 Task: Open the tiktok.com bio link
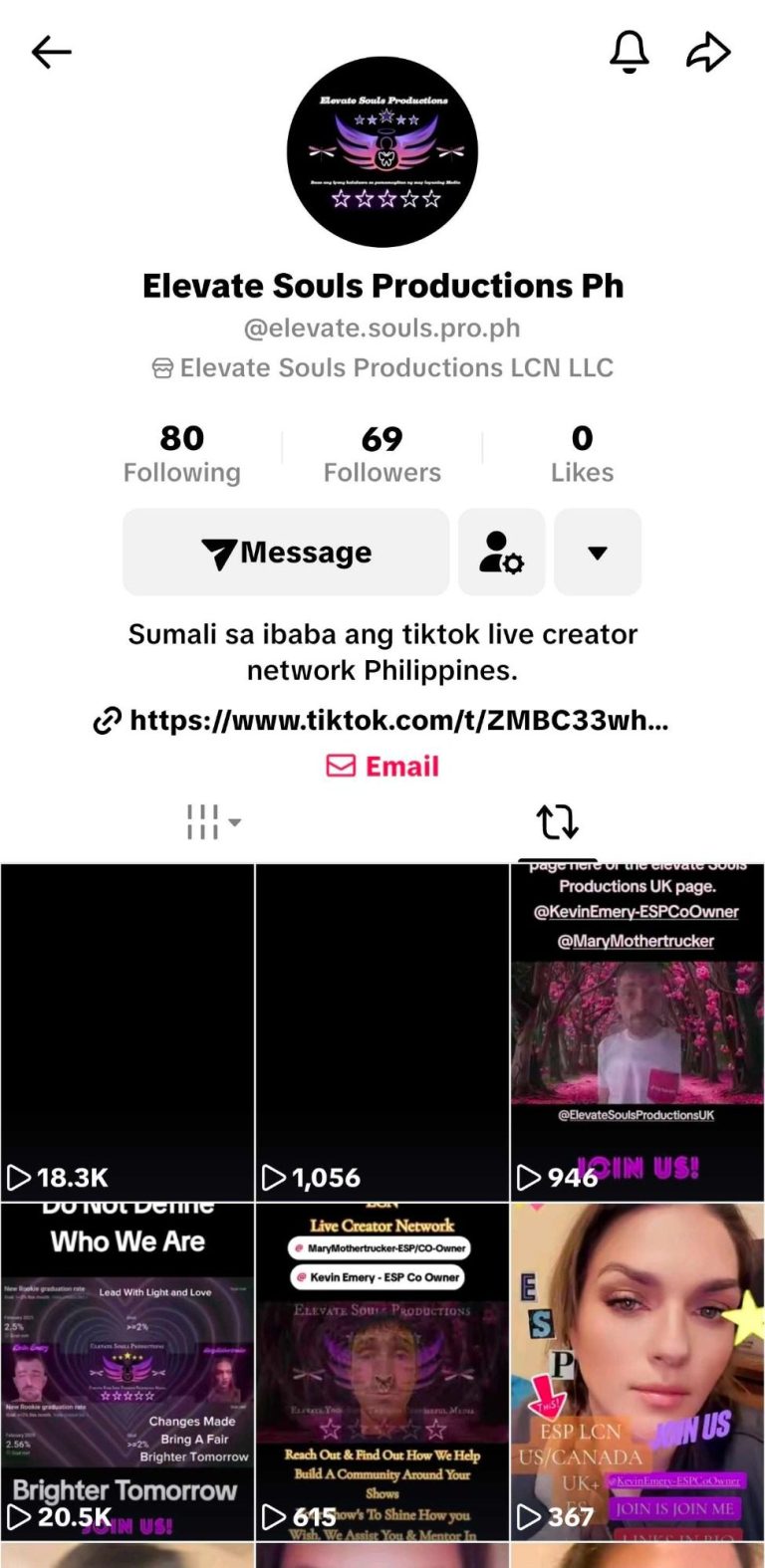point(382,720)
